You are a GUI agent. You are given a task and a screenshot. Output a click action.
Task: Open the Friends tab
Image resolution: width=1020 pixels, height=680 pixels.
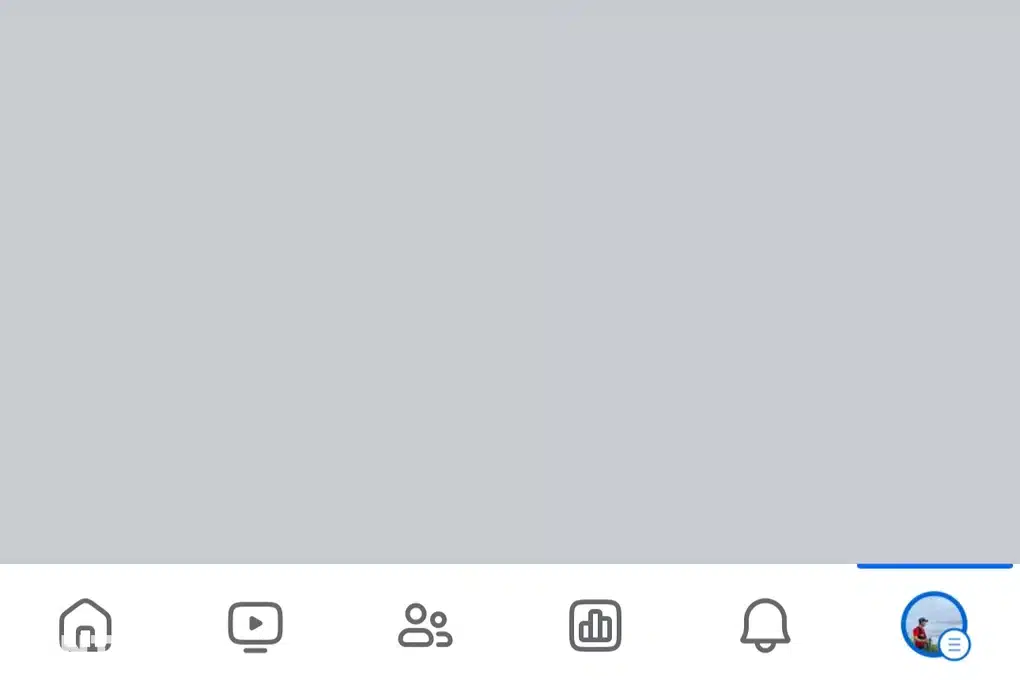(425, 626)
